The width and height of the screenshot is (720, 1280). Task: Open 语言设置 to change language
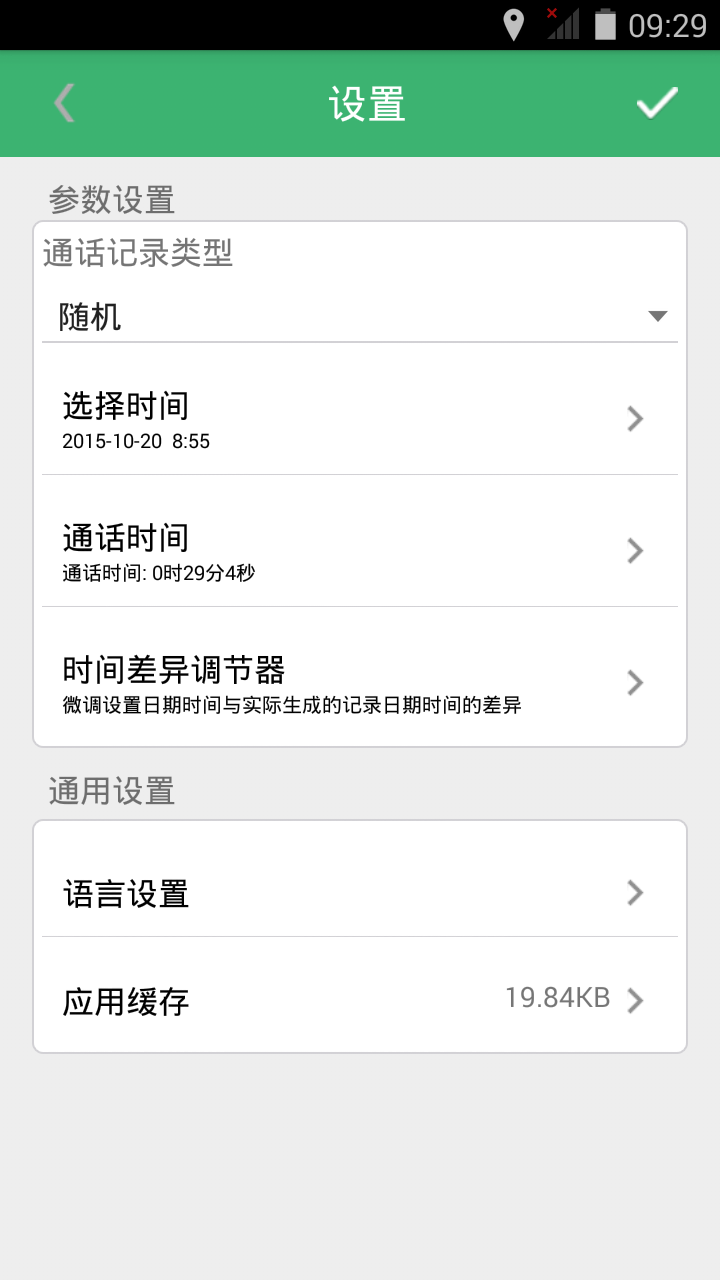(x=360, y=892)
